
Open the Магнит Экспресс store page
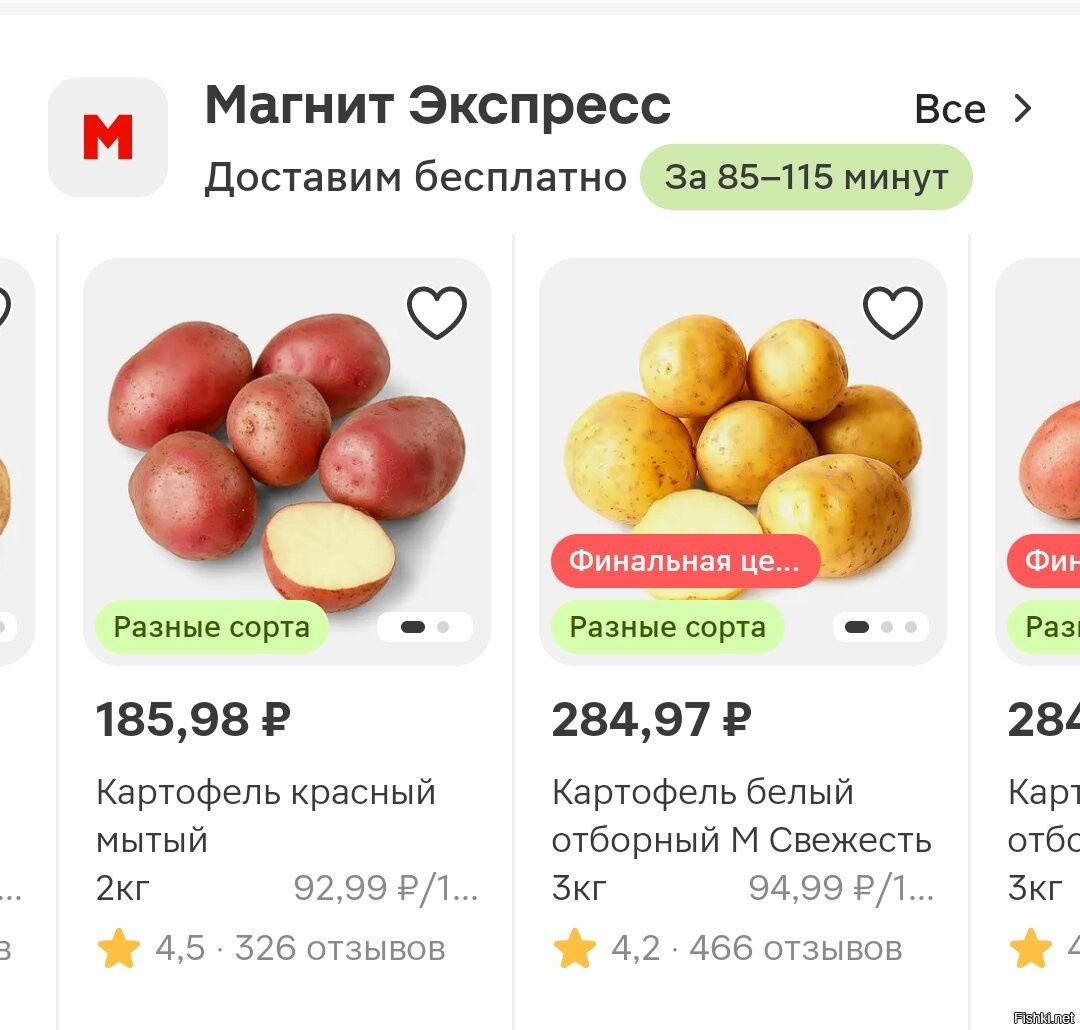click(x=437, y=106)
